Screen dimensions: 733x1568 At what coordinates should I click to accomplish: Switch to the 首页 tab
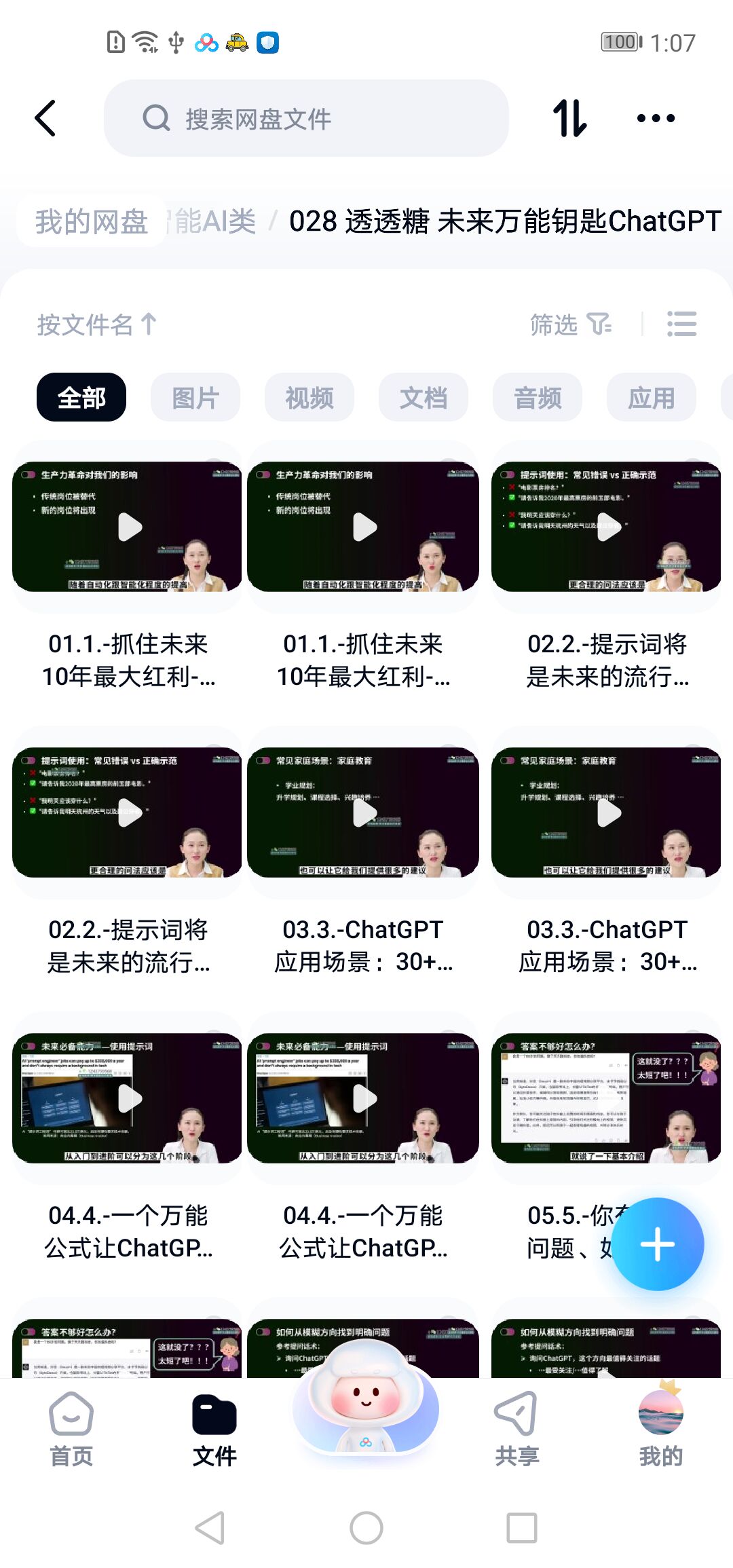click(x=71, y=1430)
